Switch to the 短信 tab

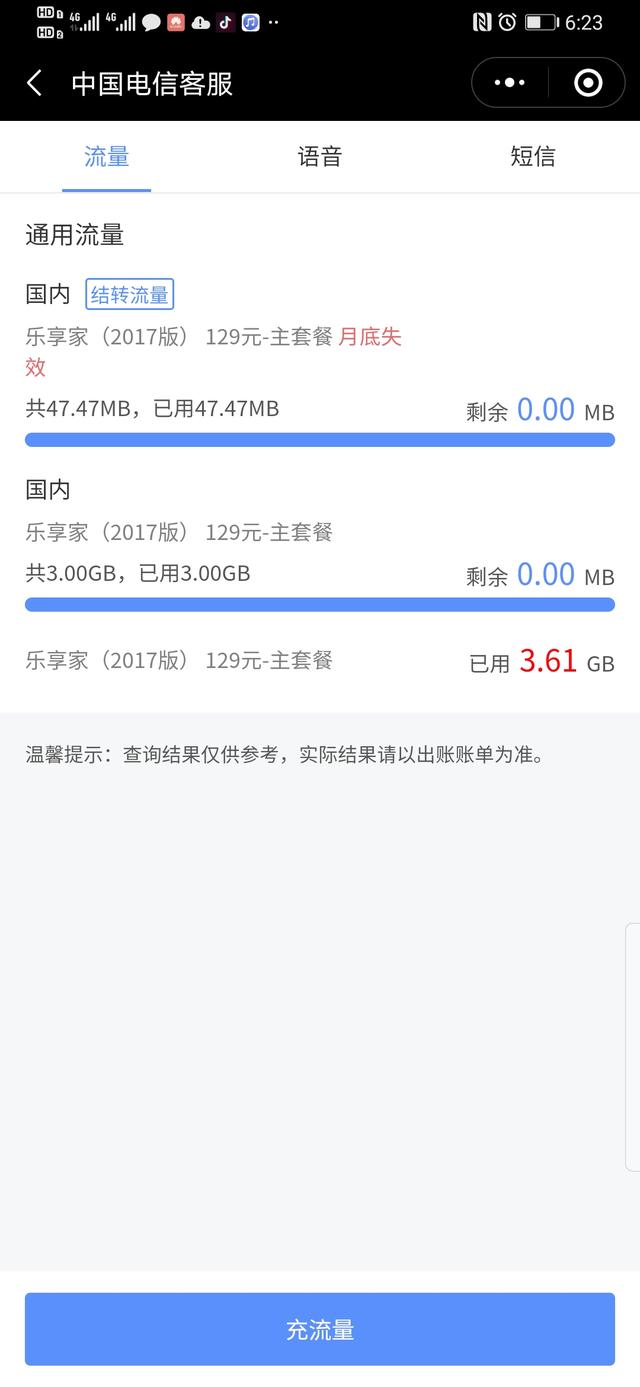coord(533,156)
